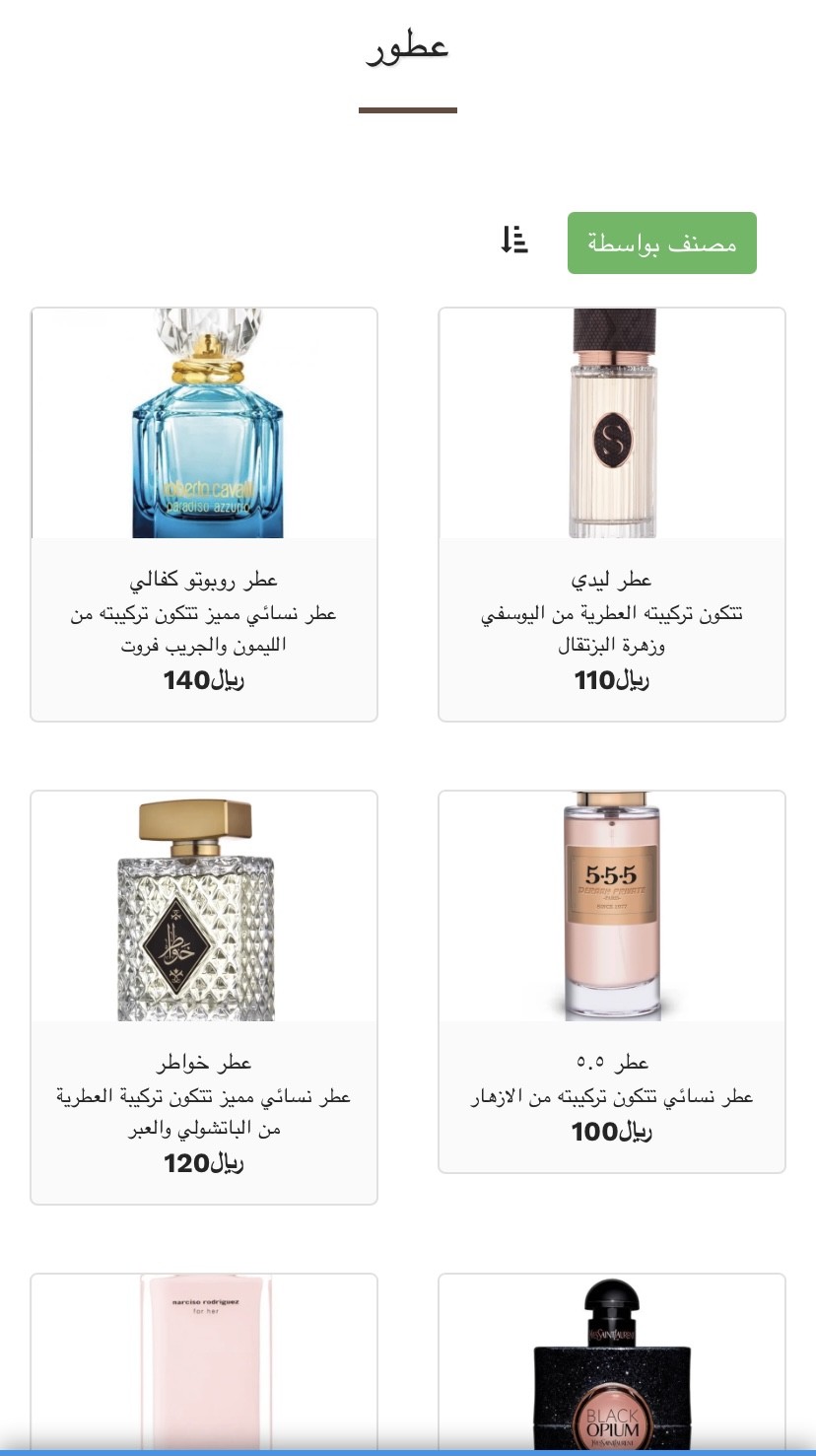The width and height of the screenshot is (816, 1456).
Task: Tap the sort order icon
Action: (514, 240)
